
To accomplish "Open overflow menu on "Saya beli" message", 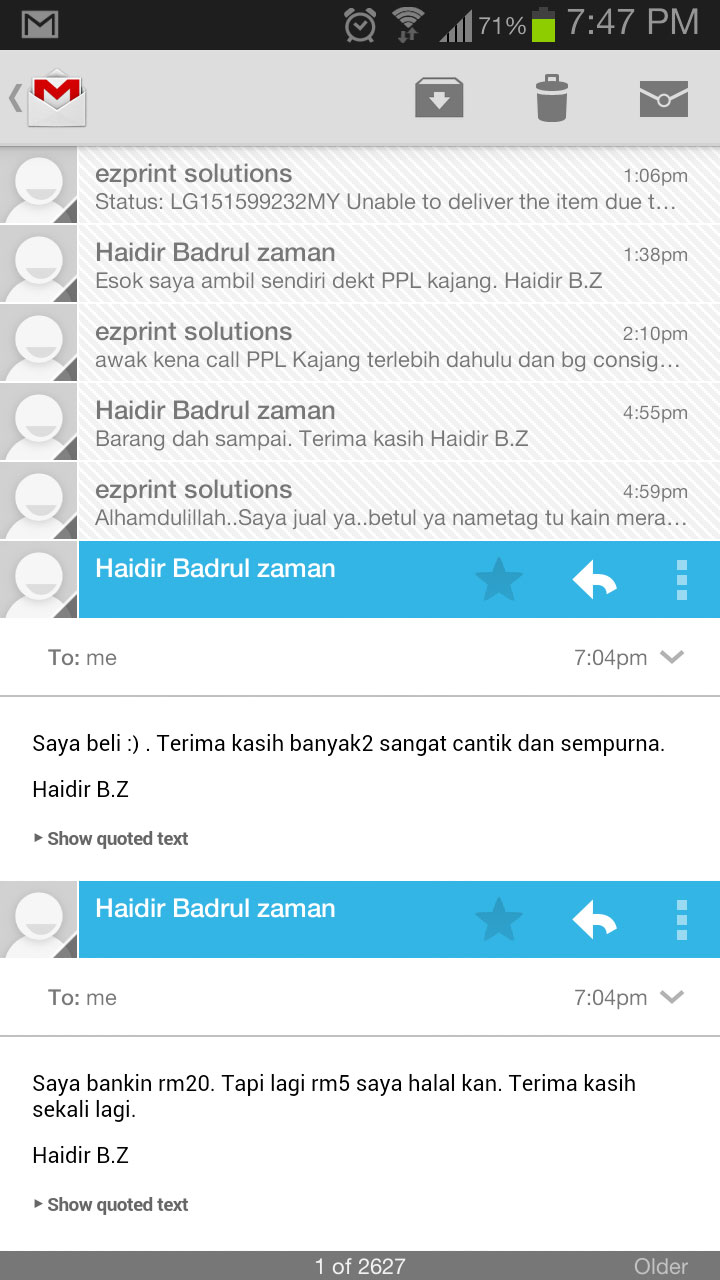I will [682, 579].
